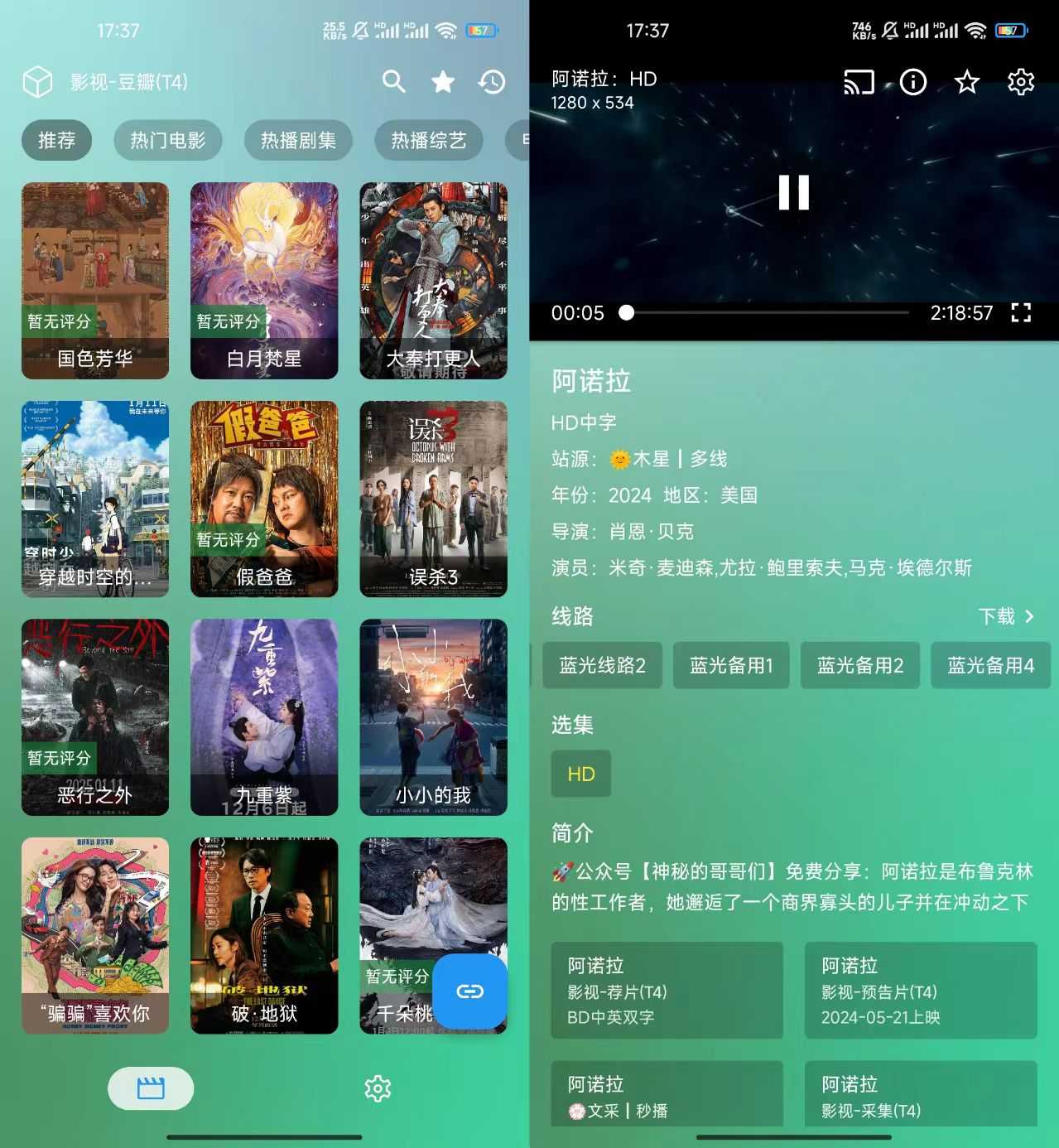Screen dimensions: 1059x1148
Task: Pause the playing video
Action: tap(792, 193)
